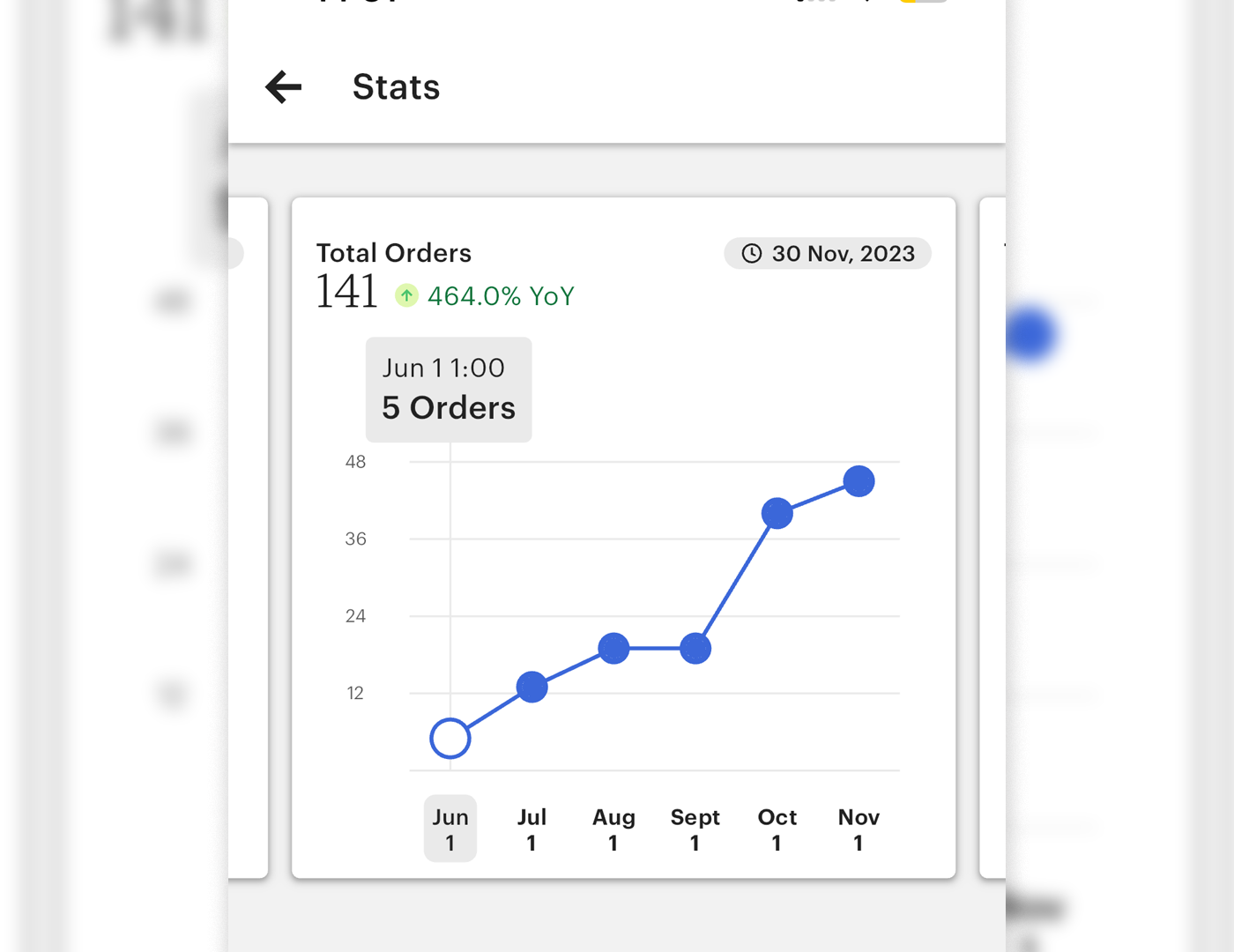This screenshot has width=1234, height=952.
Task: Go back from the Stats screen
Action: tap(284, 87)
